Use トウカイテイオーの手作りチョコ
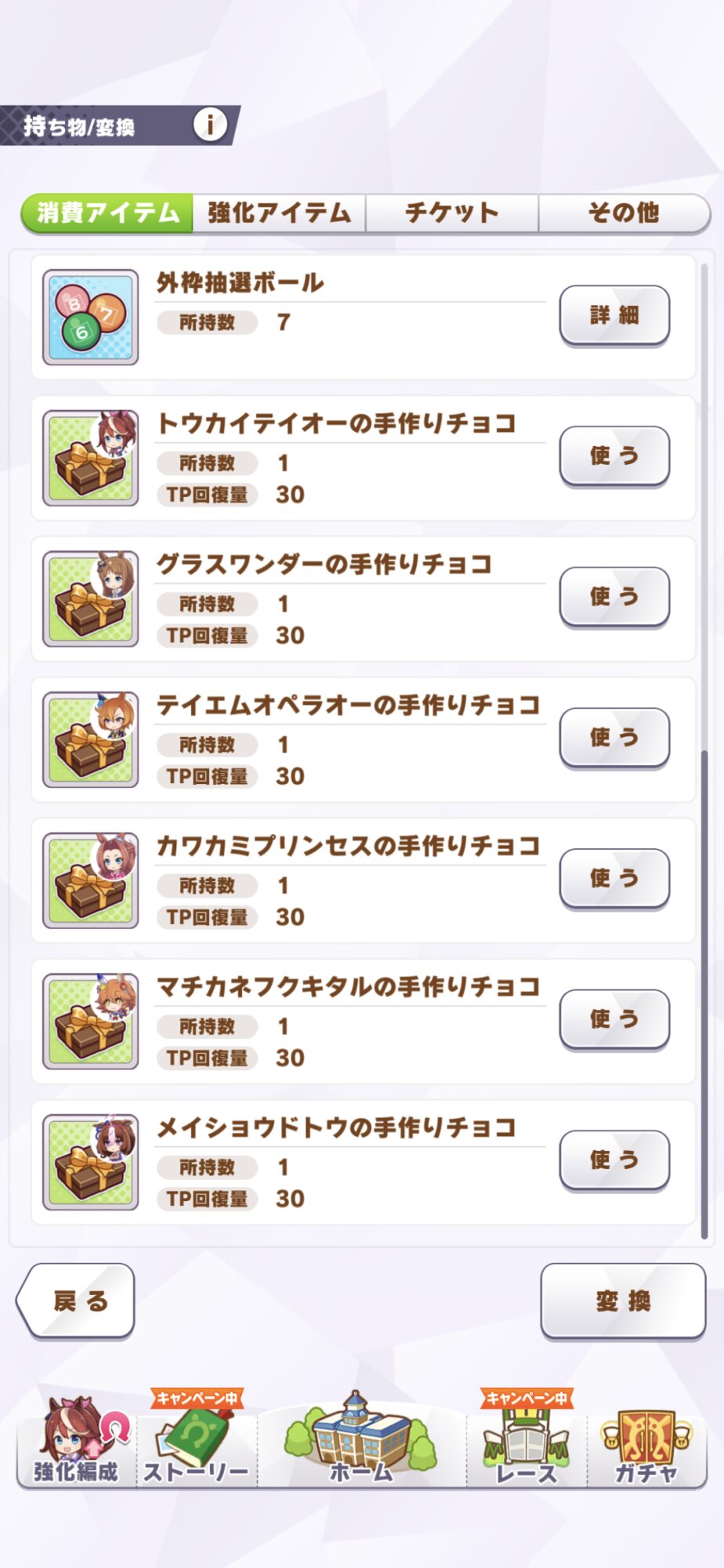The image size is (724, 1568). click(x=614, y=456)
